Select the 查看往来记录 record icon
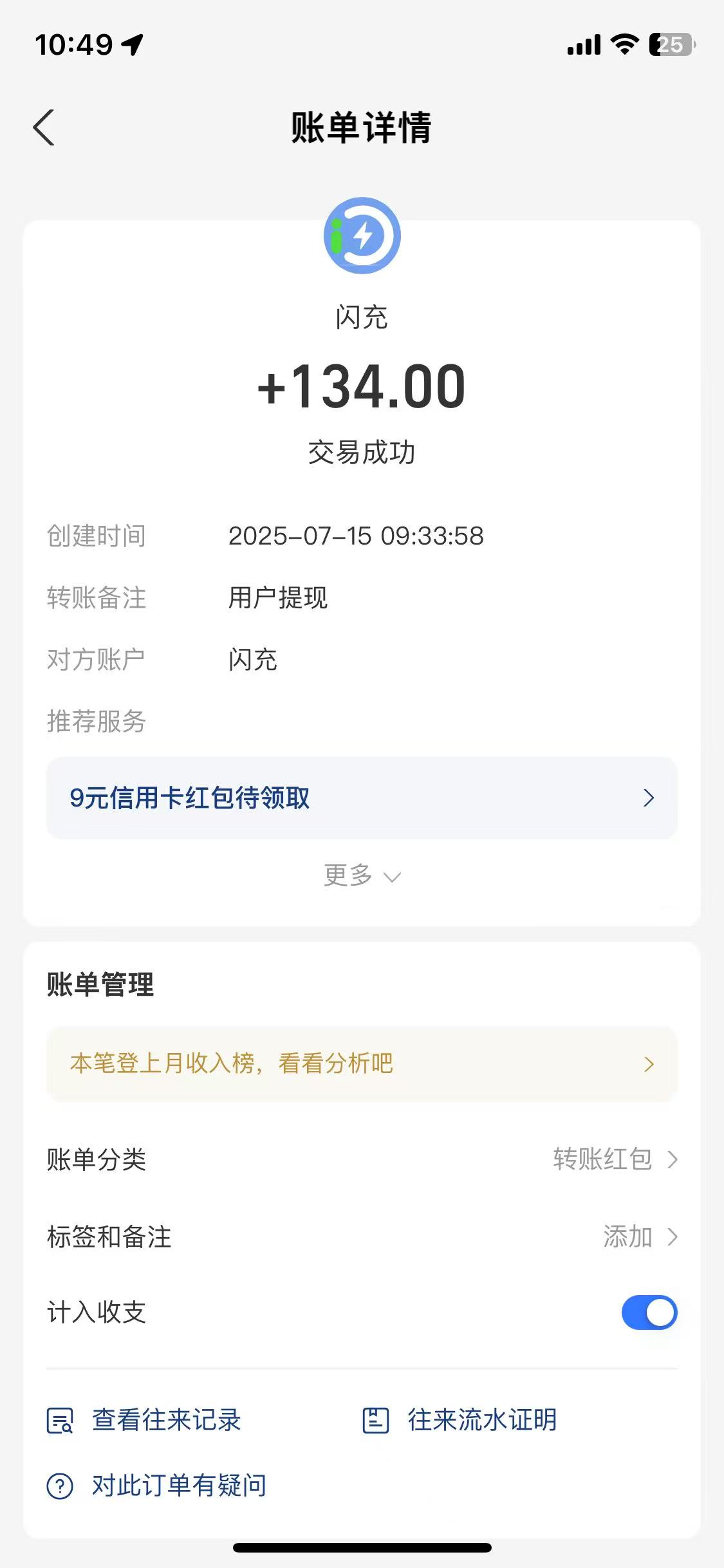 coord(60,1420)
